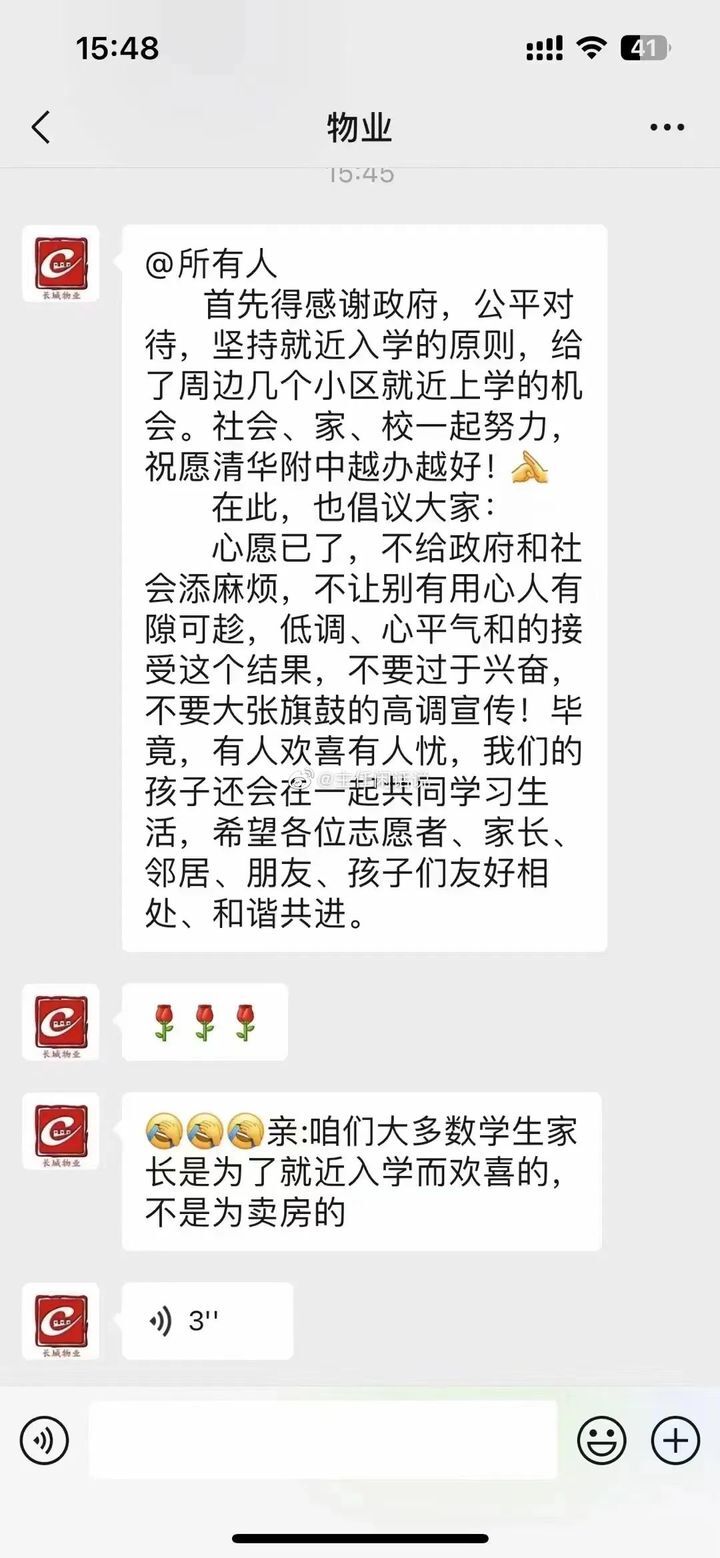Tap the voice input icon beside the text field
Image resolution: width=720 pixels, height=1558 pixels.
tap(44, 1440)
